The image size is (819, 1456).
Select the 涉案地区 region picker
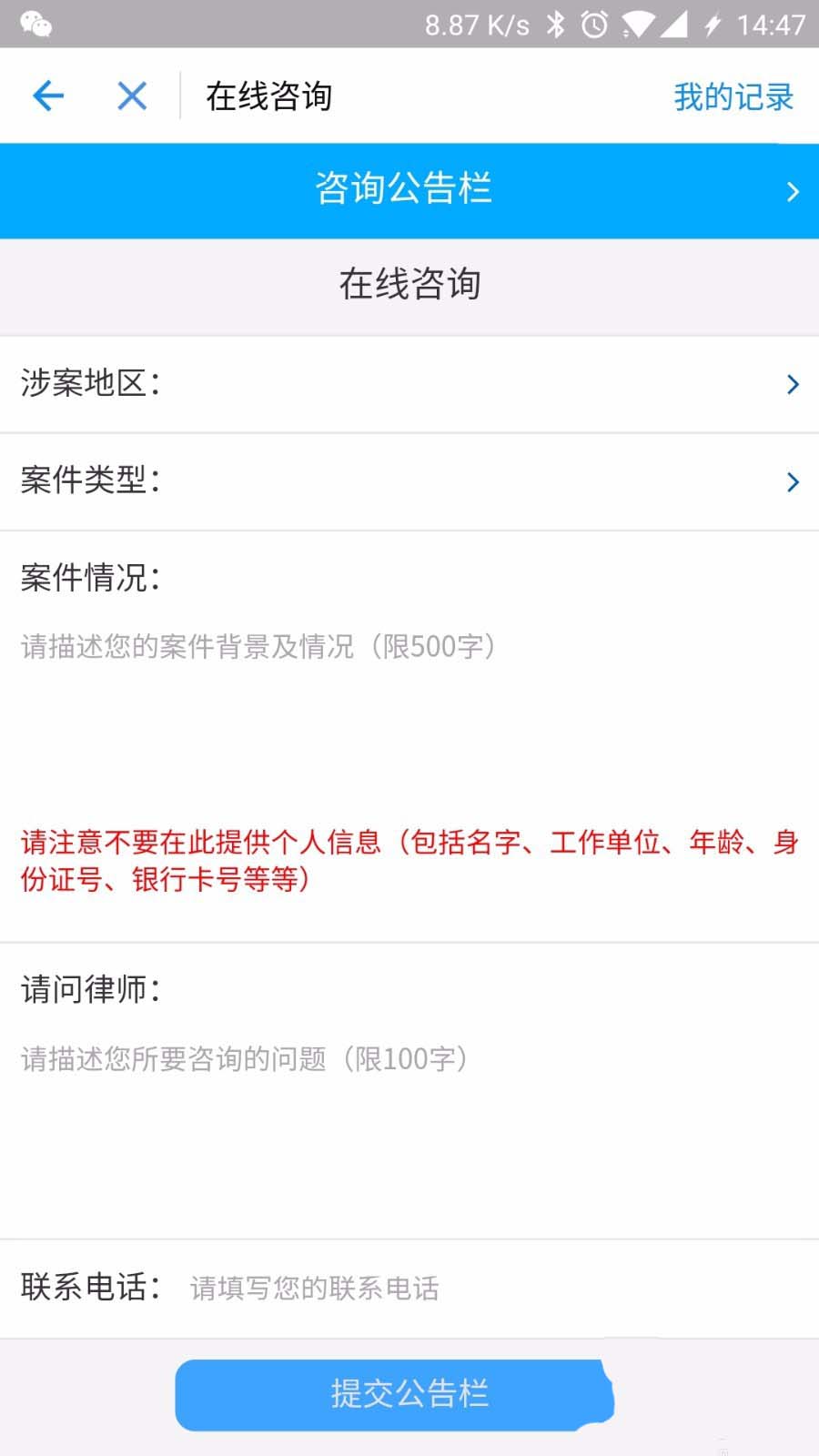pyautogui.click(x=409, y=384)
